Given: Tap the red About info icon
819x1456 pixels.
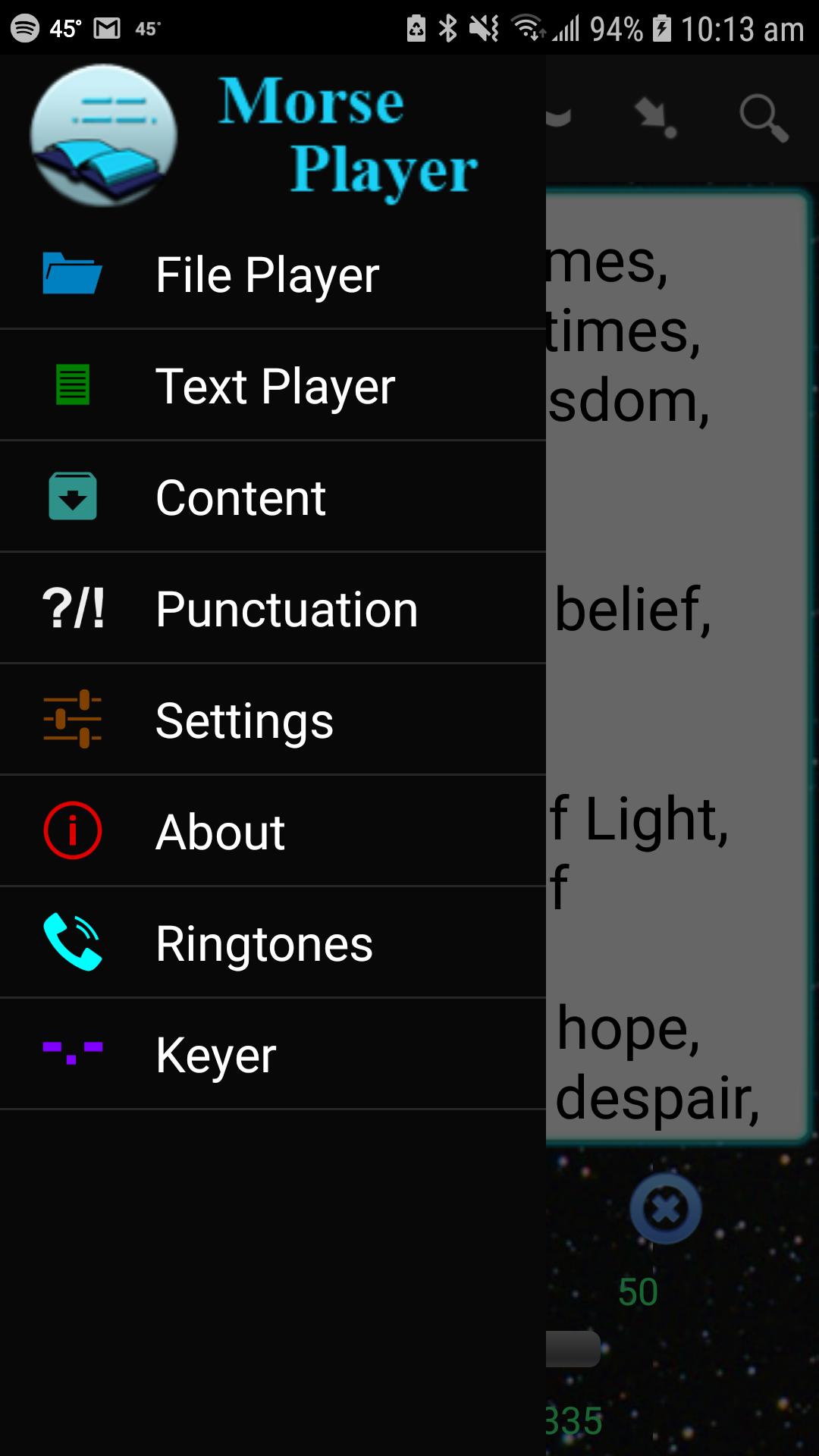Looking at the screenshot, I should [72, 830].
